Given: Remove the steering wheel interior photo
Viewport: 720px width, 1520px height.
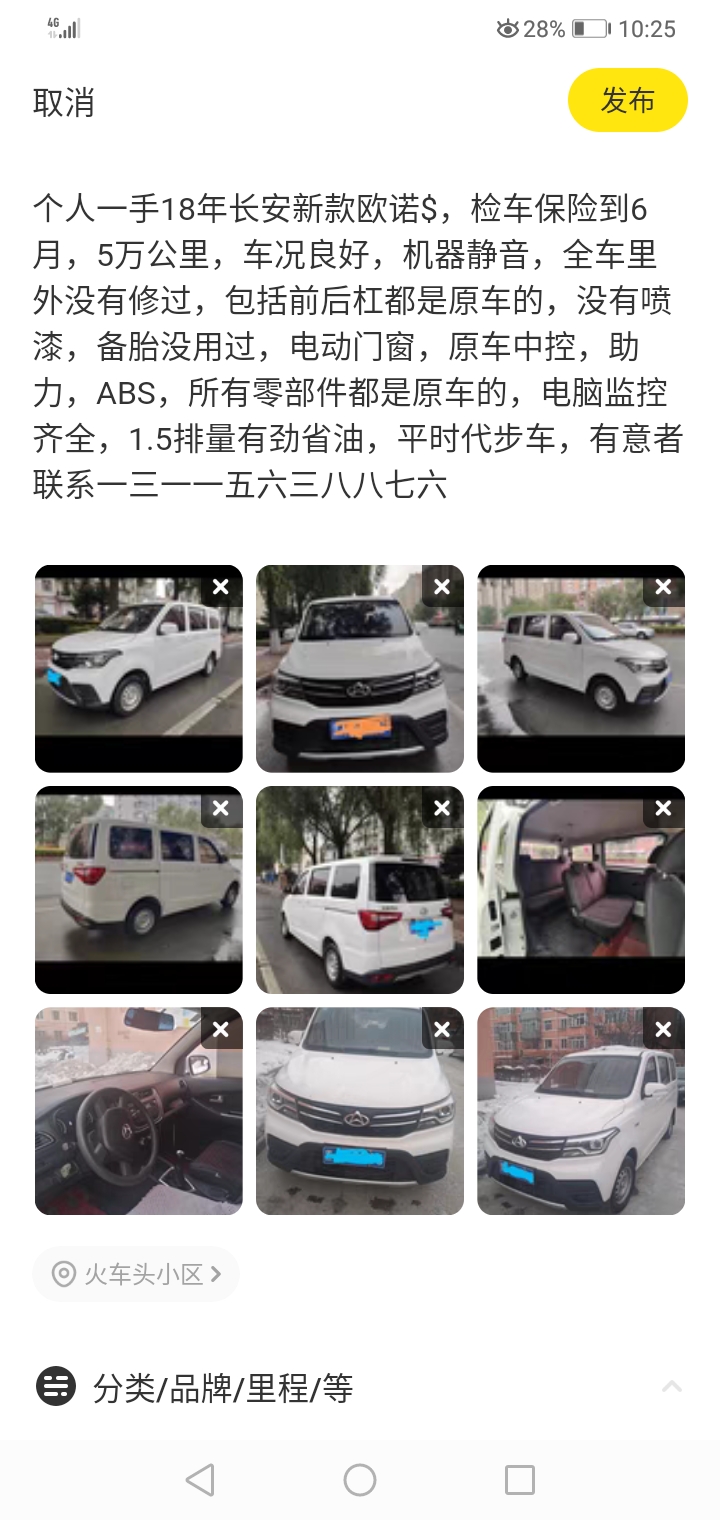Looking at the screenshot, I should [x=221, y=1029].
